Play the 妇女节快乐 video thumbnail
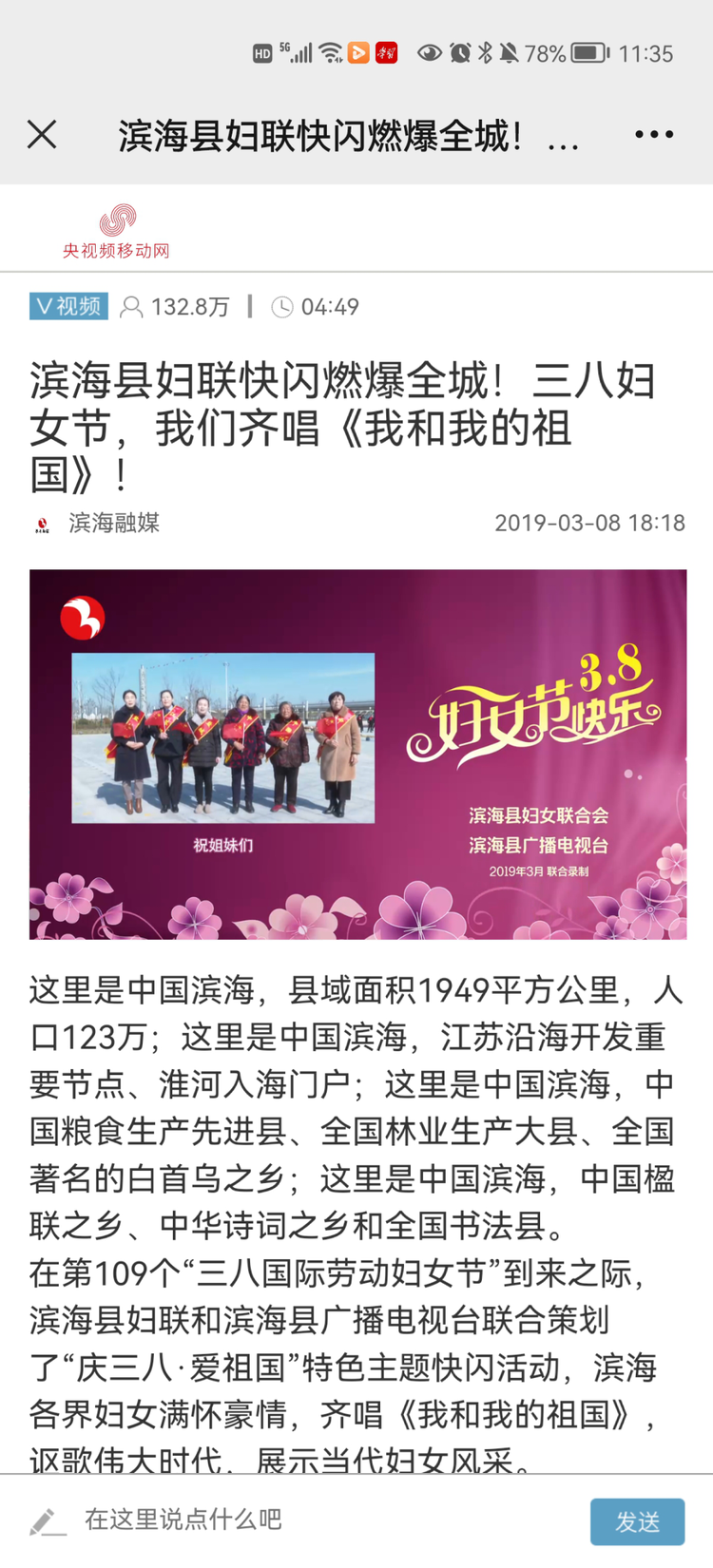 click(357, 754)
